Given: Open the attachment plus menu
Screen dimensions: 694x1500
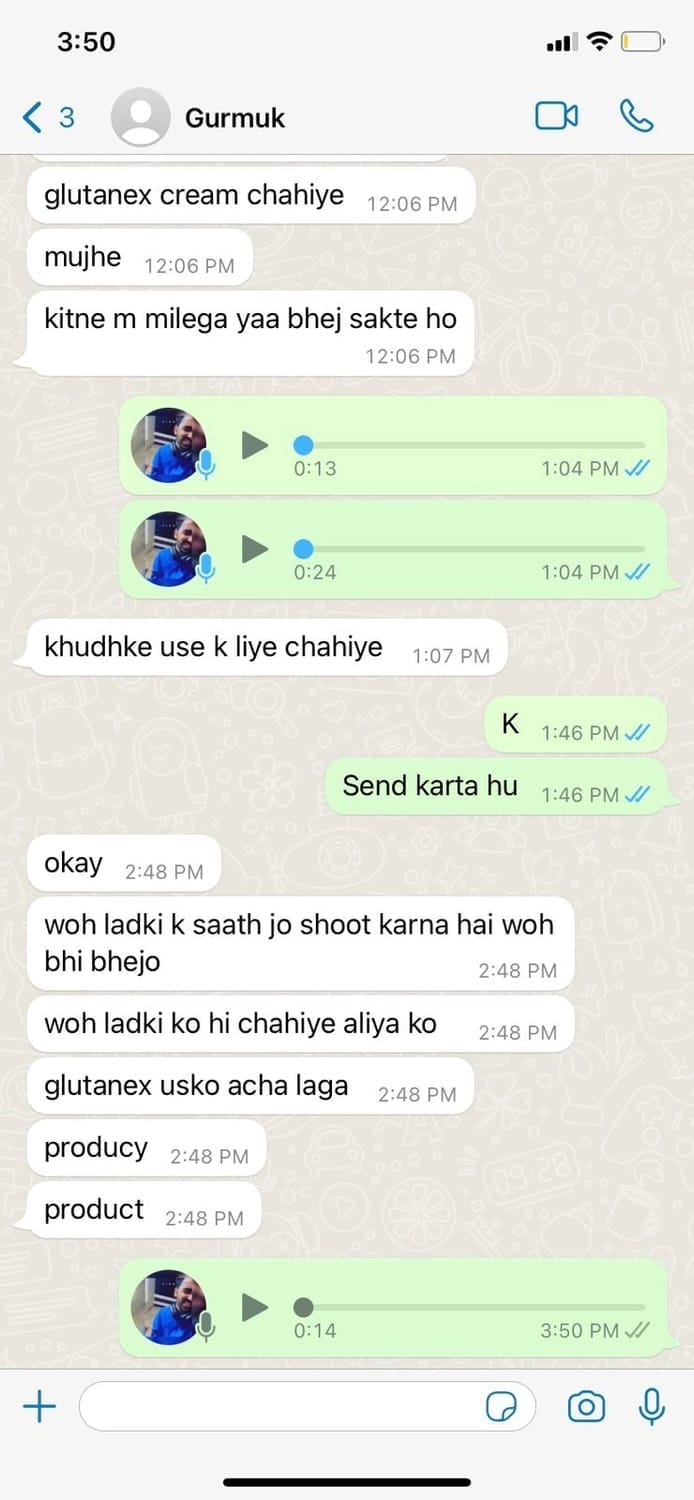Looking at the screenshot, I should click(x=39, y=1408).
